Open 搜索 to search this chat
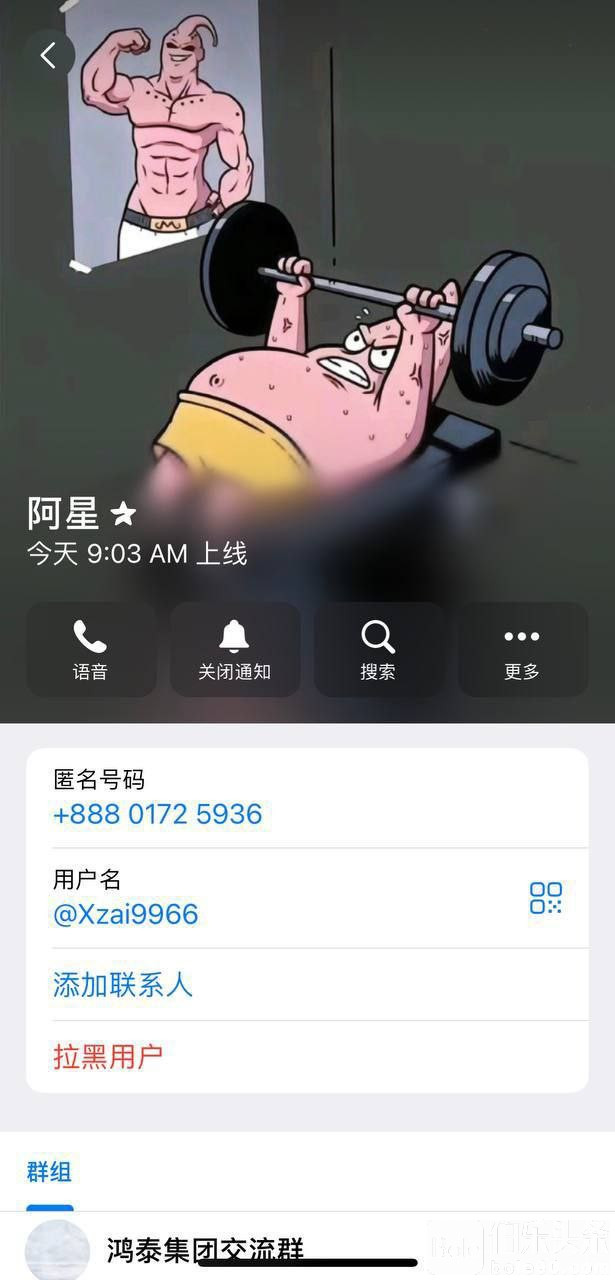This screenshot has height=1280, width=615. (x=378, y=649)
